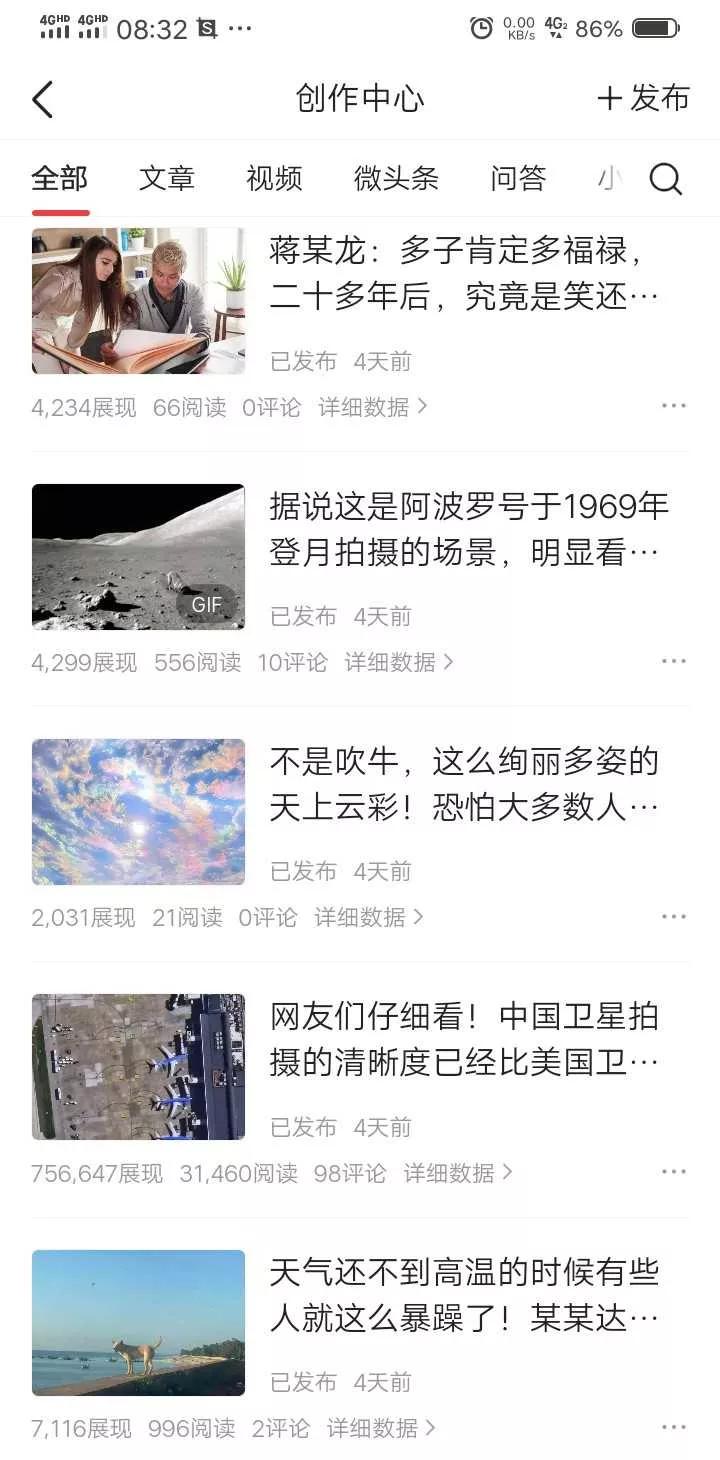Open the satellite airfield photo thumbnail
Image resolution: width=720 pixels, height=1460 pixels.
[138, 1066]
